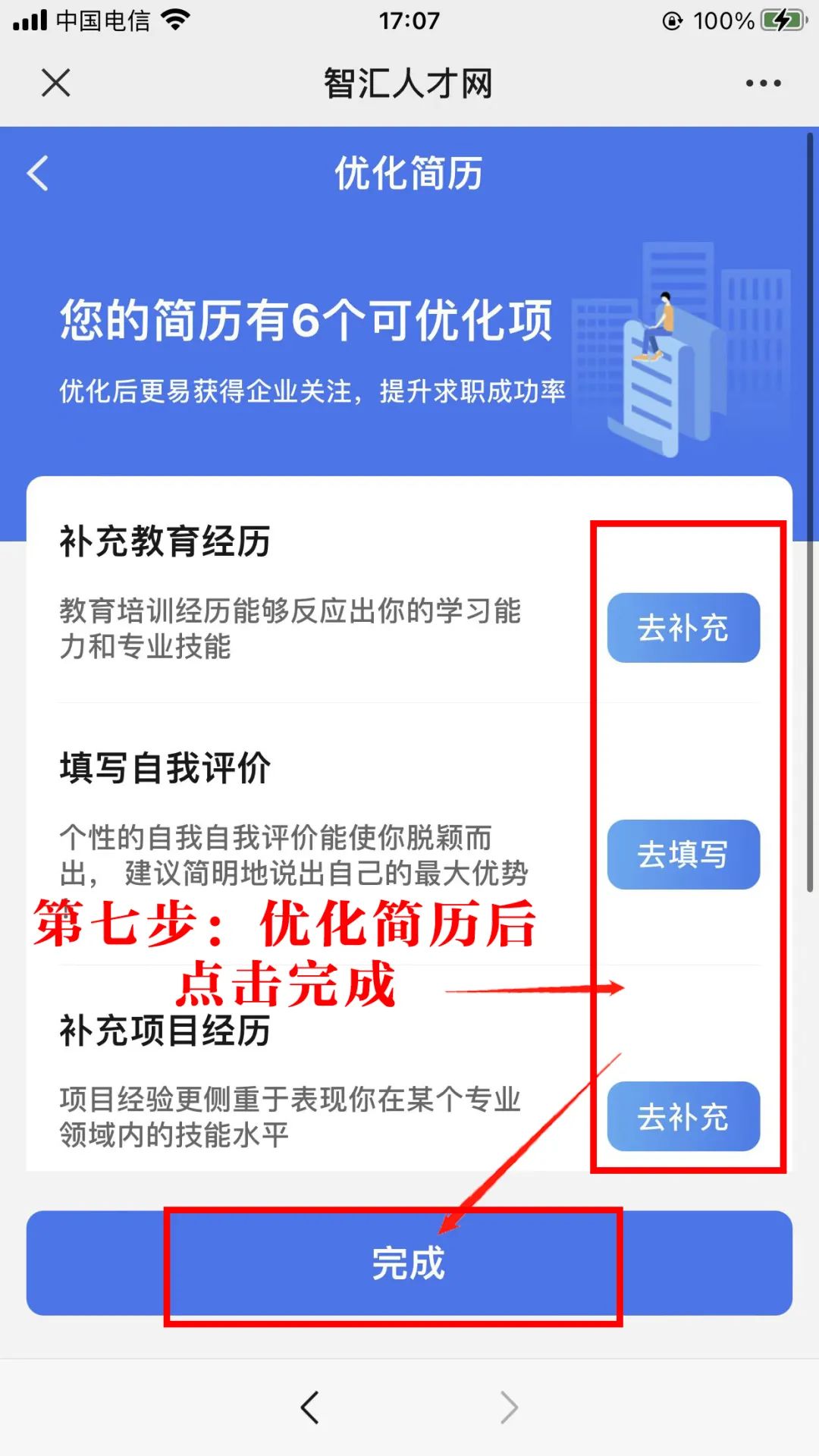Tap 去填写 for 填写自我评价
The width and height of the screenshot is (819, 1456).
[683, 855]
